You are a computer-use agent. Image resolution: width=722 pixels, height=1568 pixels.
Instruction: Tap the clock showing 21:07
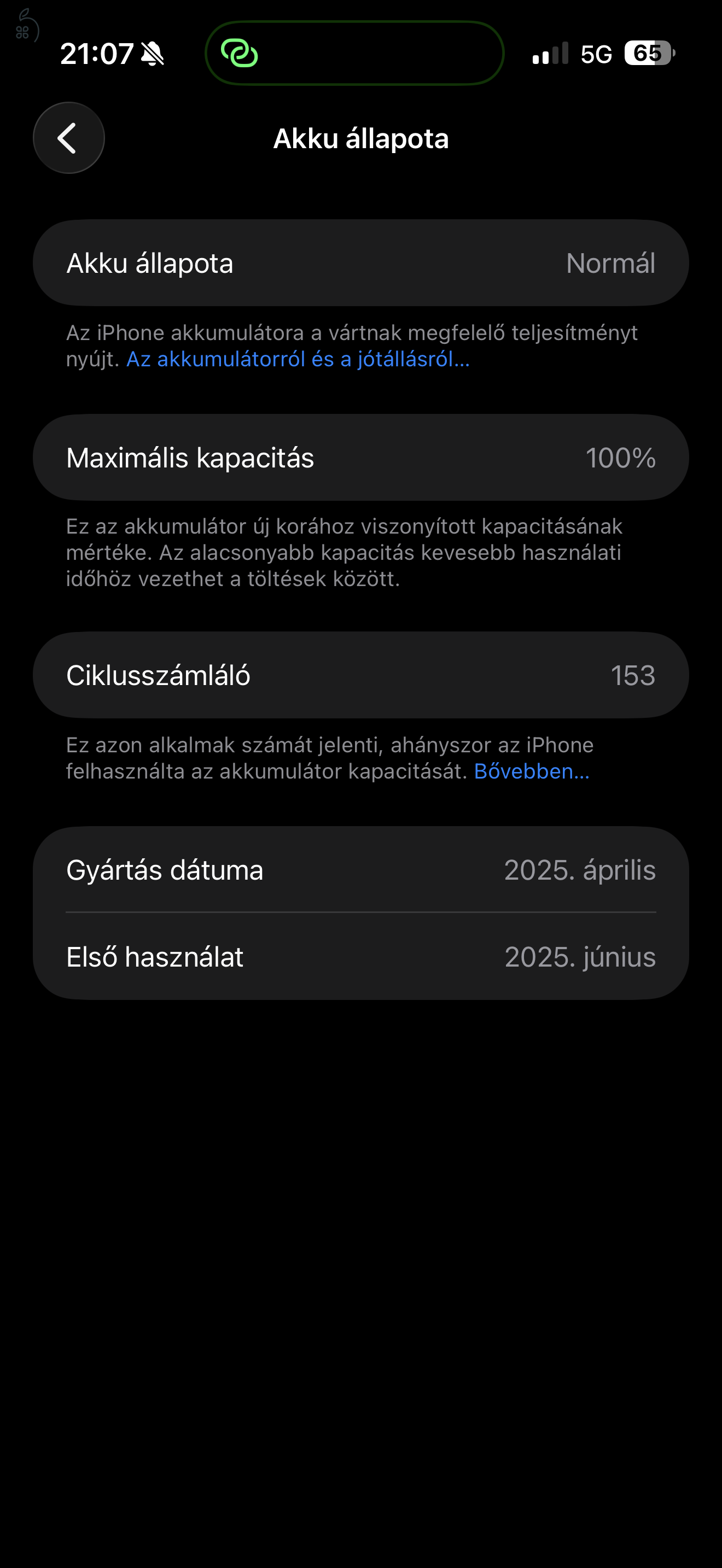coord(97,54)
